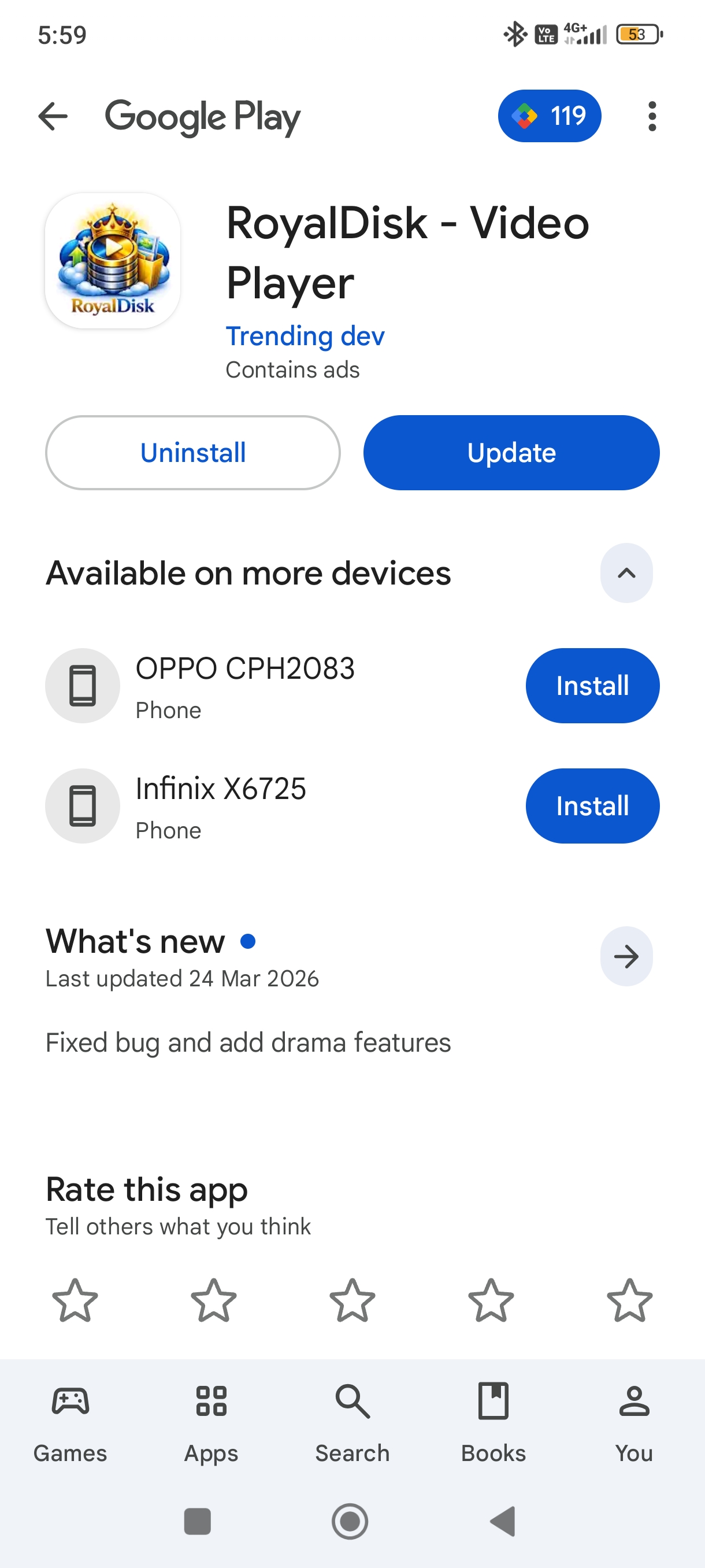
Task: Open the three-dot overflow menu
Action: click(651, 116)
